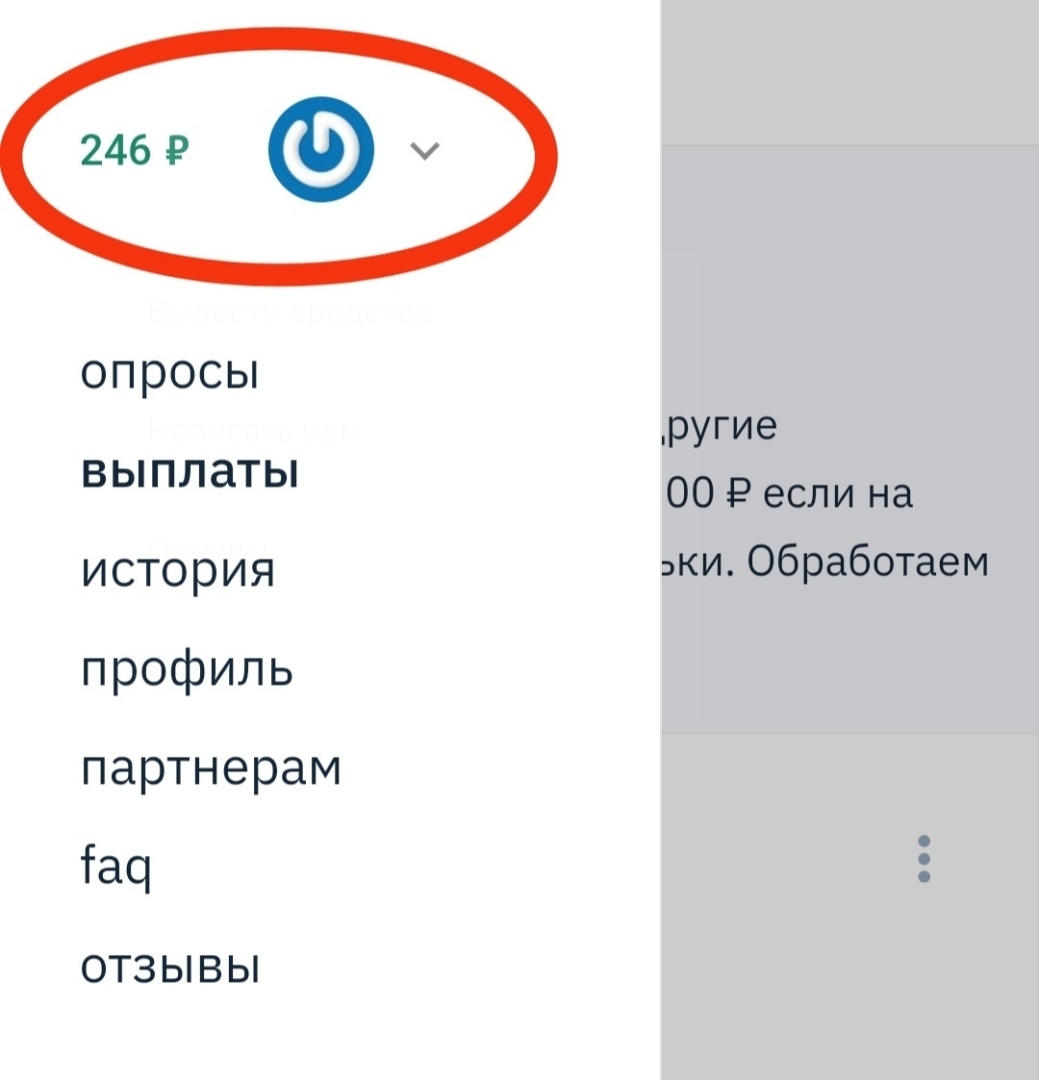Expand the account dropdown chevron

[425, 151]
